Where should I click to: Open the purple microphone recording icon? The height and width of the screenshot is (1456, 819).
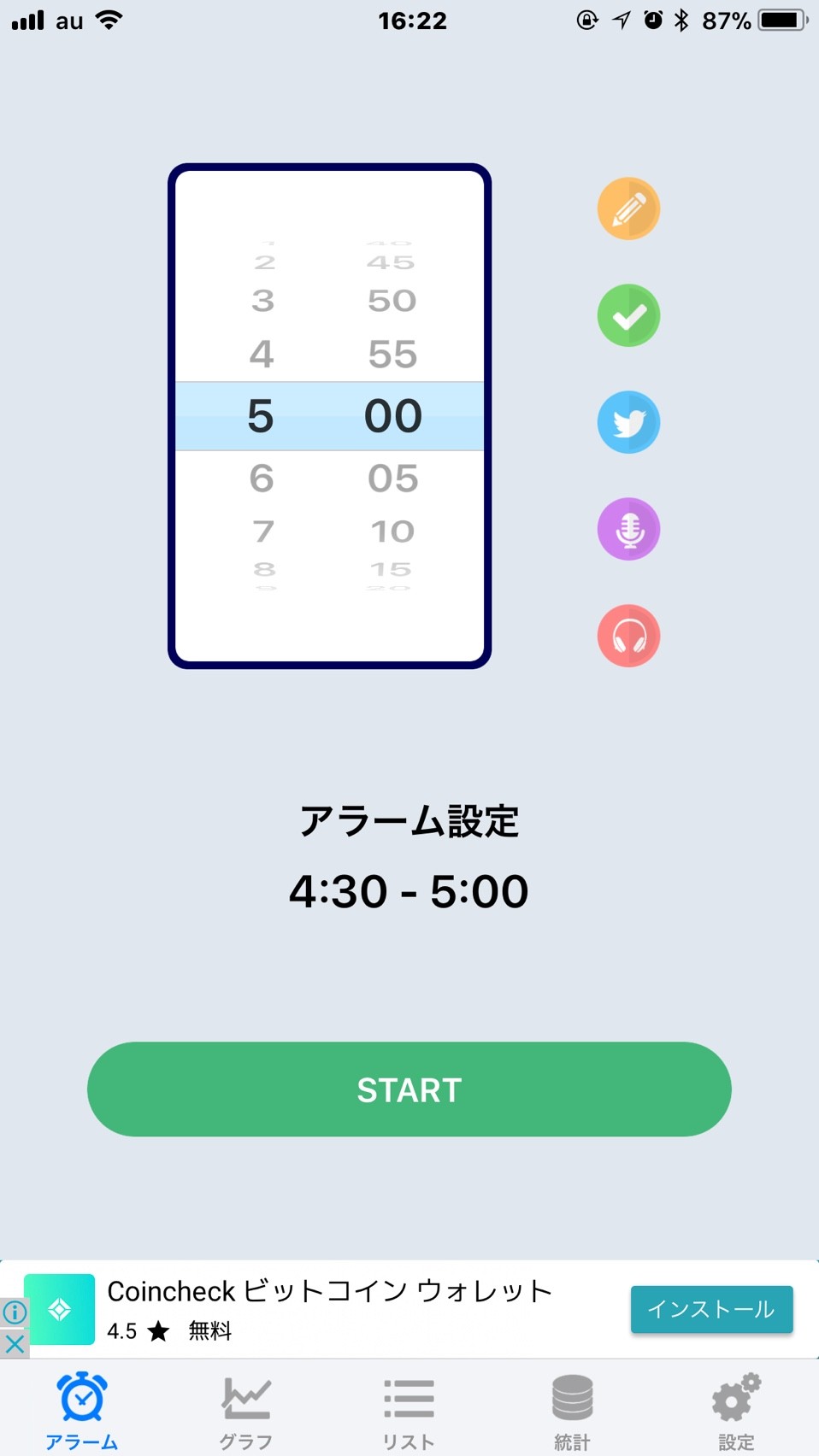coord(628,529)
